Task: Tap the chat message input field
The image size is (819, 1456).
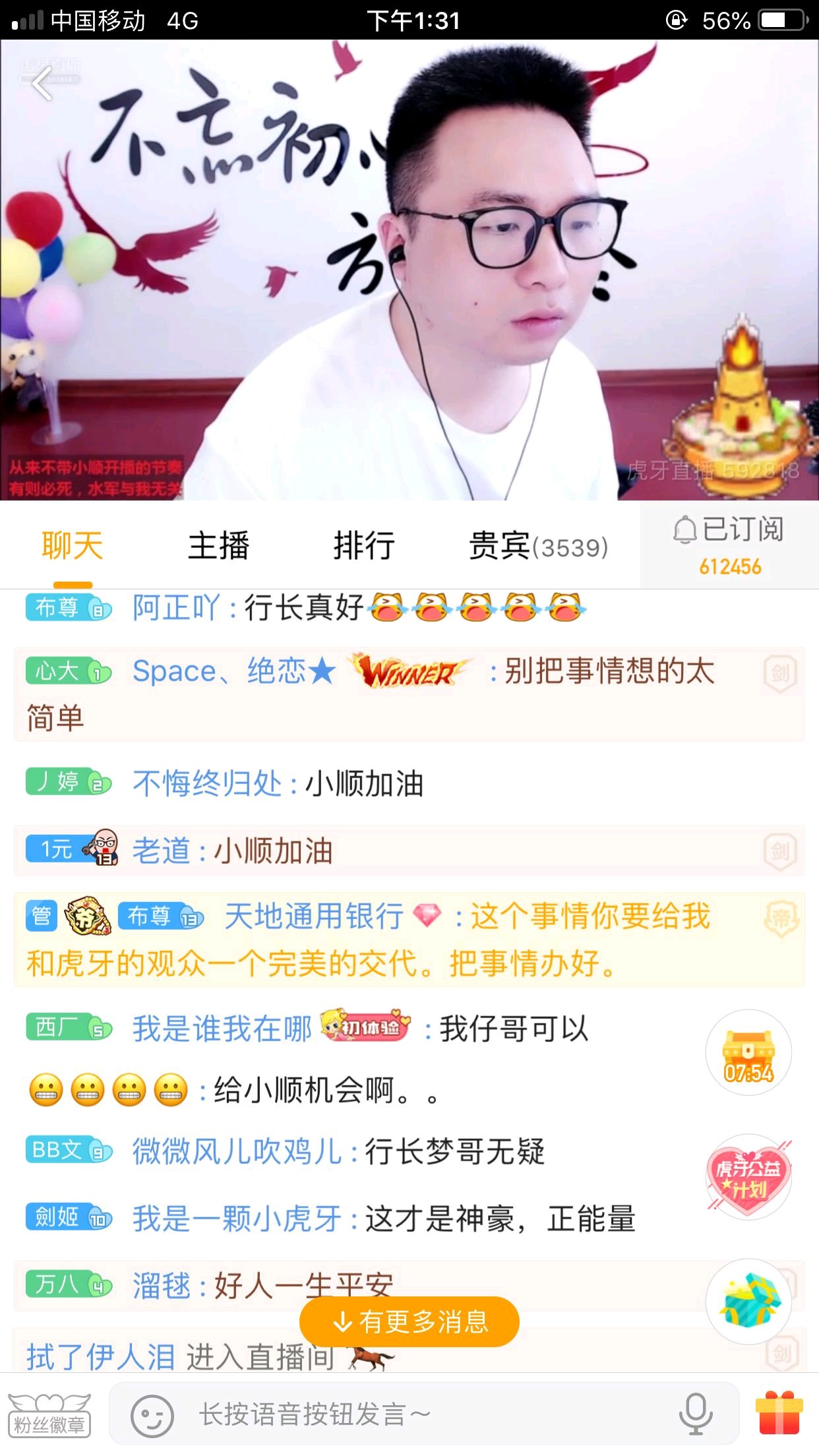Action: (422, 1414)
